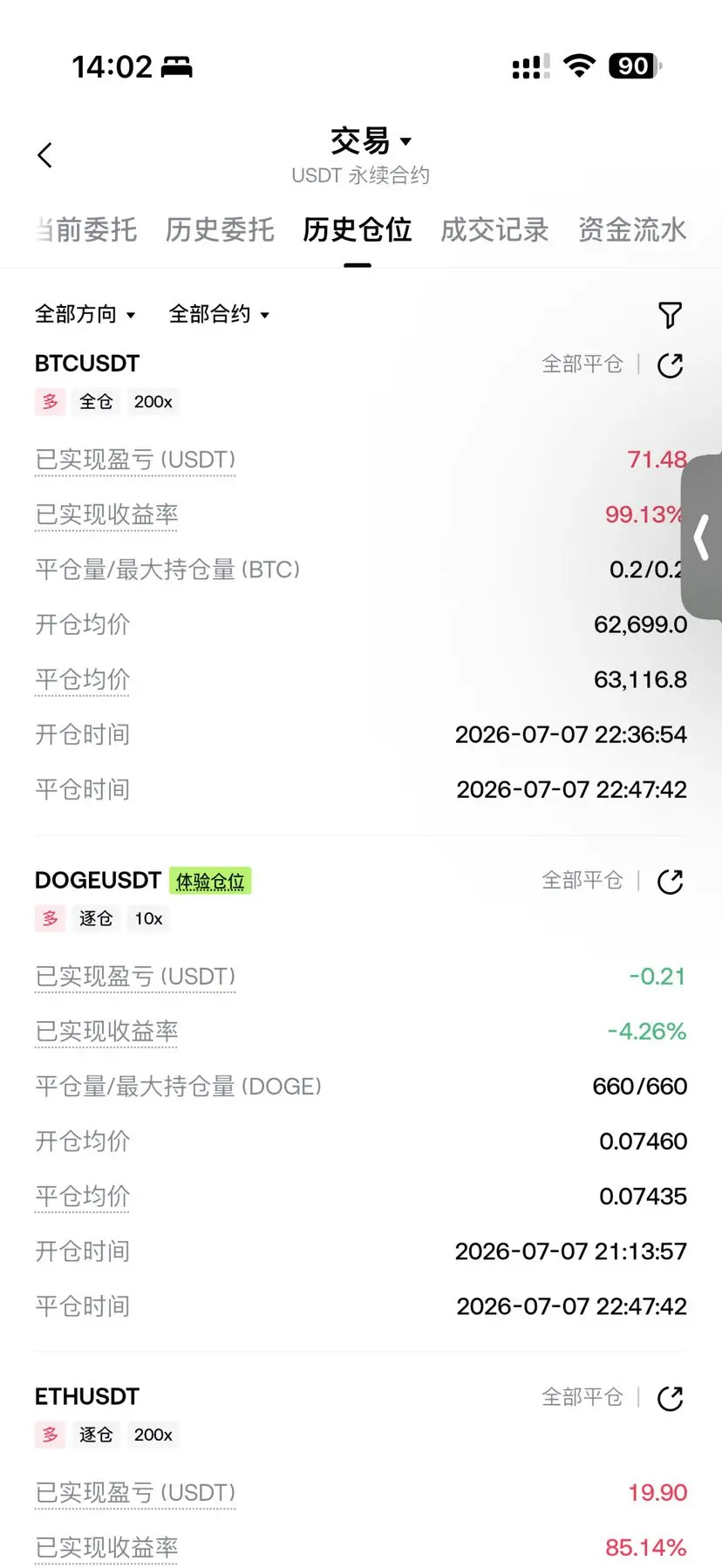The image size is (722, 1568).
Task: Expand the 全部方向 direction filter
Action: click(x=85, y=314)
